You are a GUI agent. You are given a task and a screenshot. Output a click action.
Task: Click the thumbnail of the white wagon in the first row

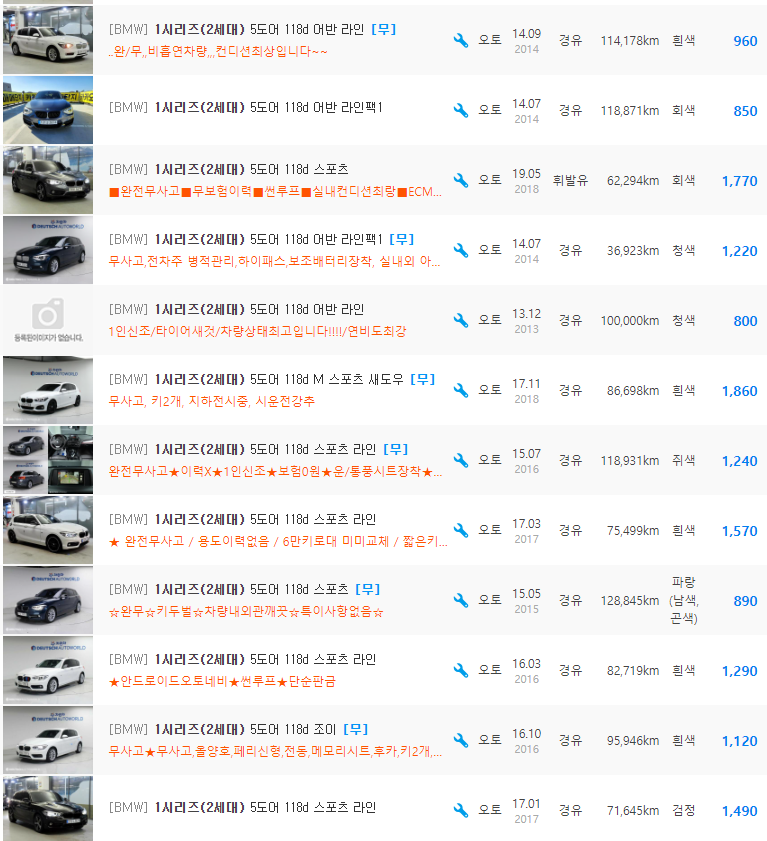coord(47,40)
